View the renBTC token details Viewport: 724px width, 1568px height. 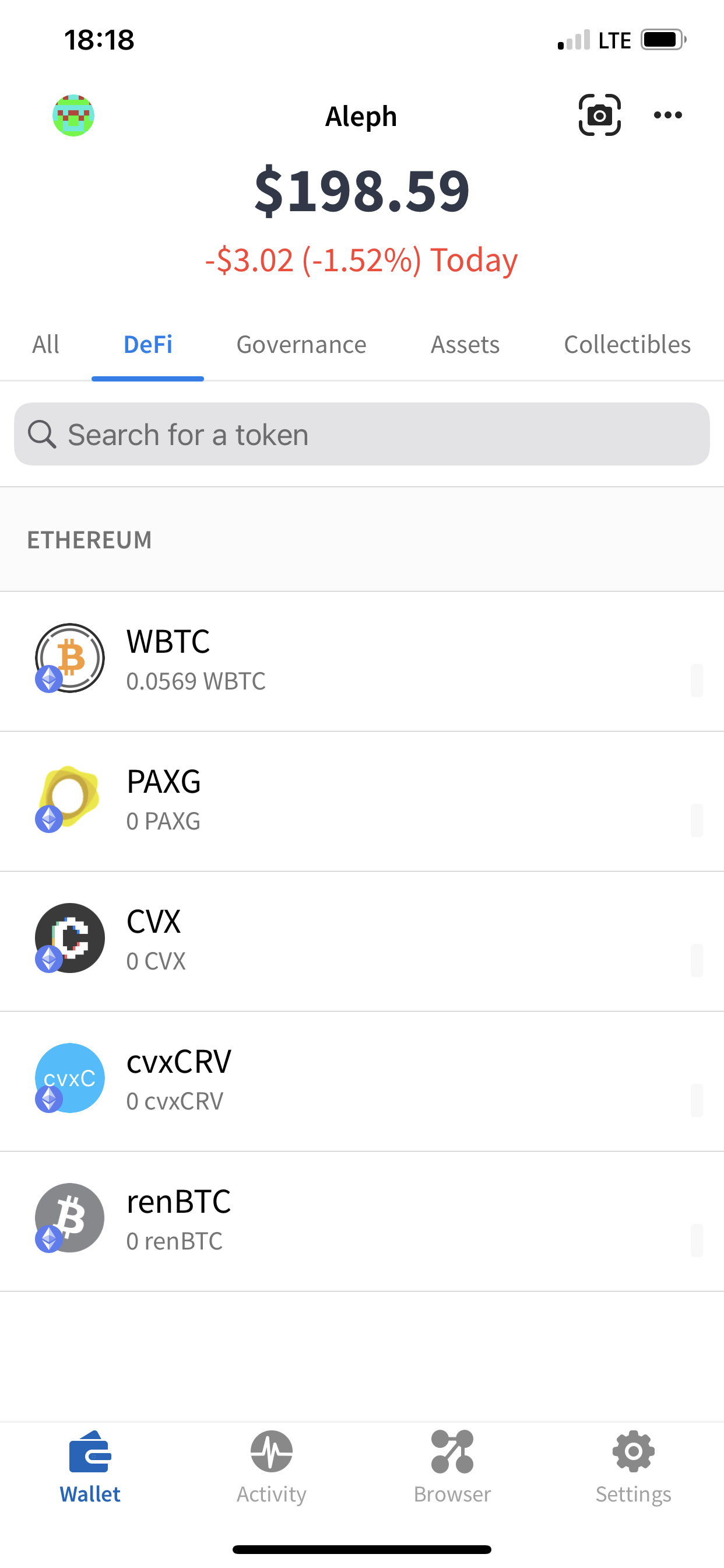(x=362, y=1221)
